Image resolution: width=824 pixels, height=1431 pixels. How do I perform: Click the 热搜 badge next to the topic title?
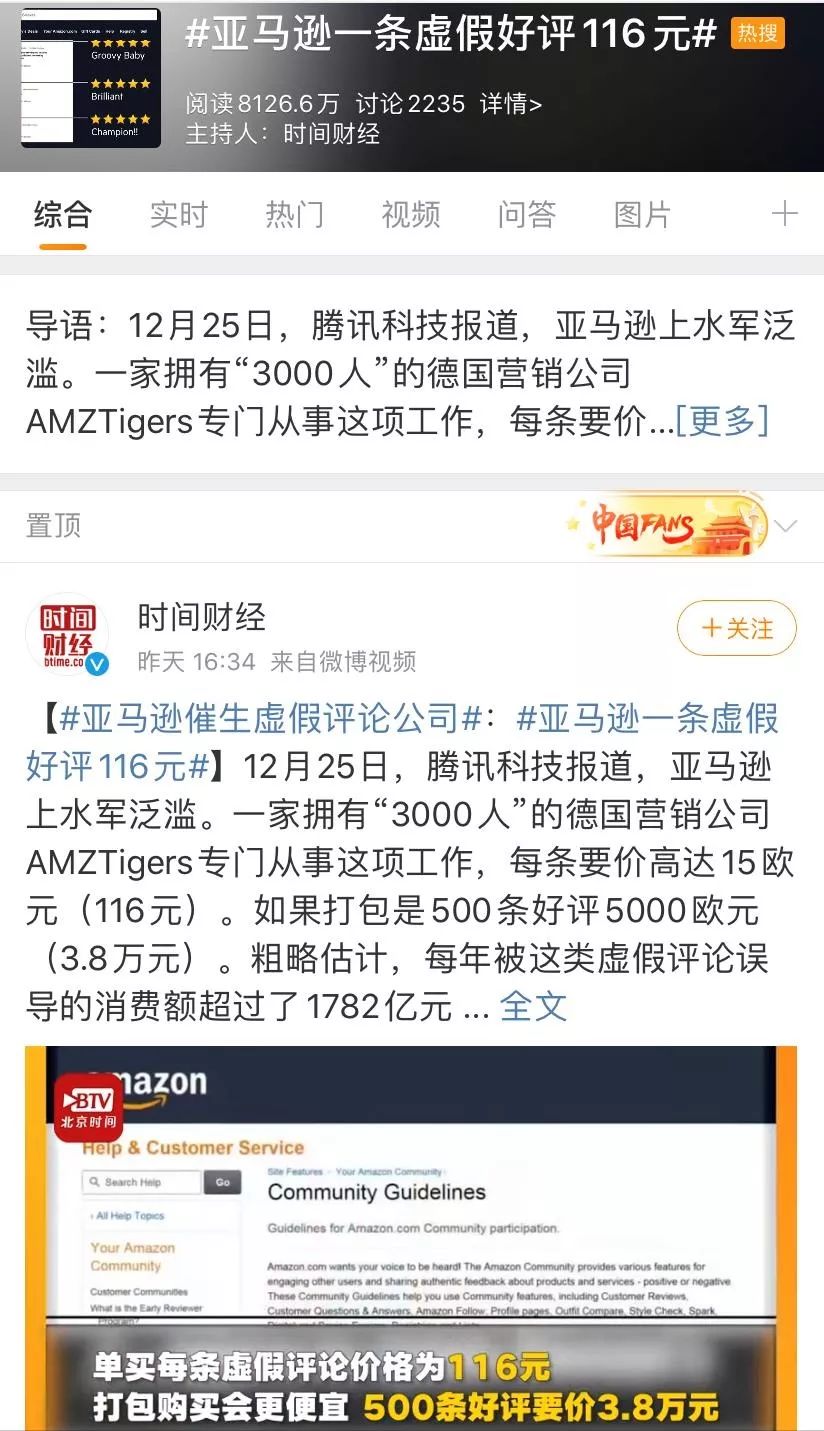coord(759,33)
